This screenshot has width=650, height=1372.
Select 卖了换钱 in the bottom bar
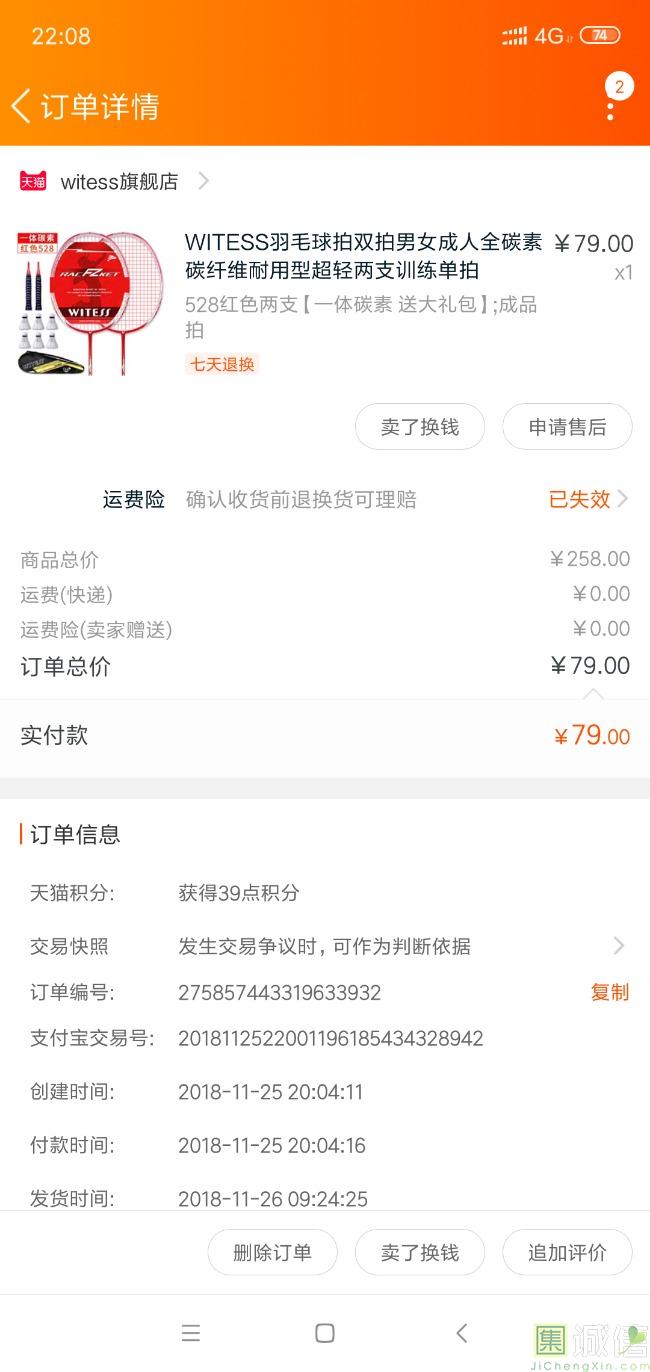pyautogui.click(x=420, y=1252)
